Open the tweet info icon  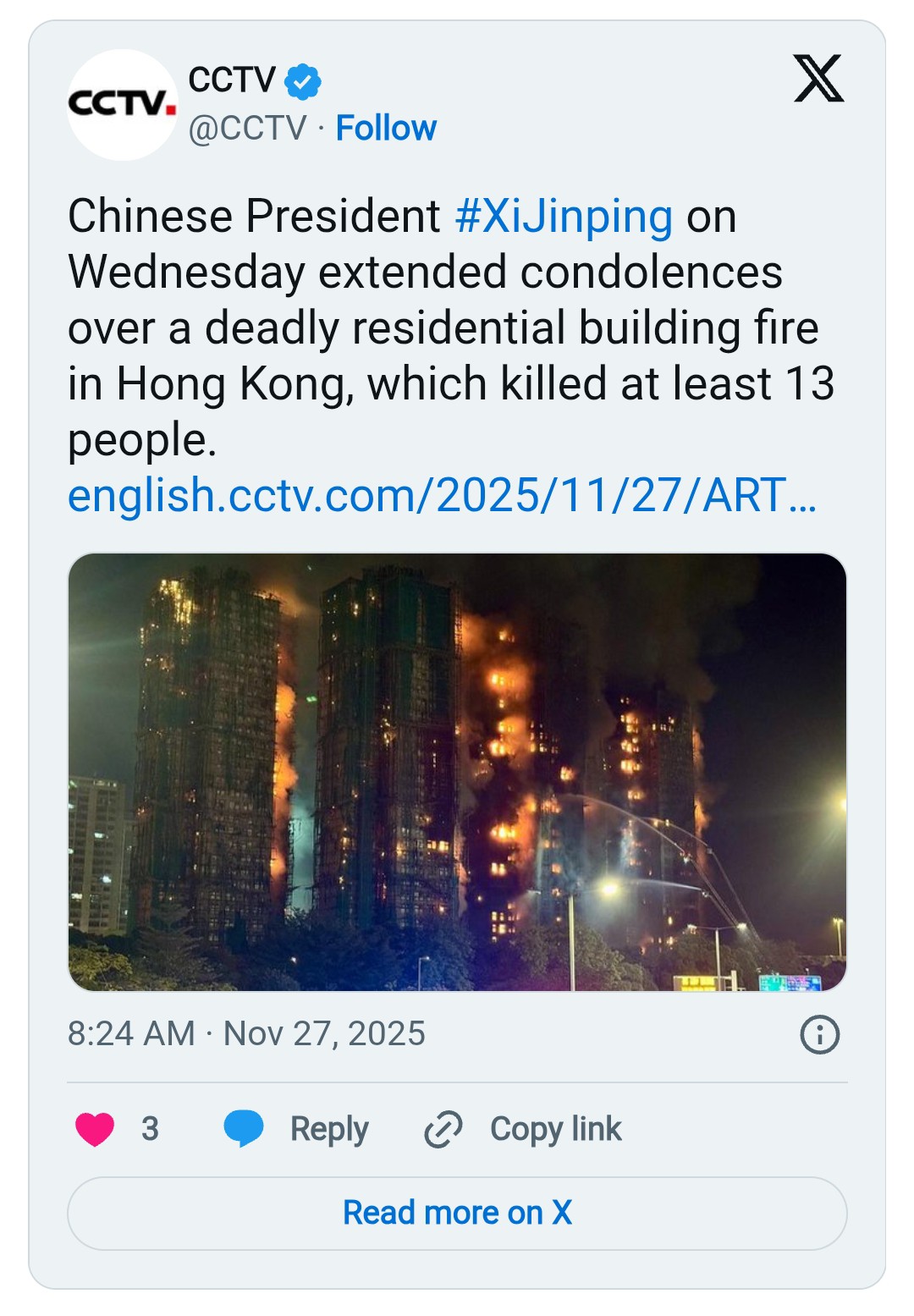pos(819,1034)
